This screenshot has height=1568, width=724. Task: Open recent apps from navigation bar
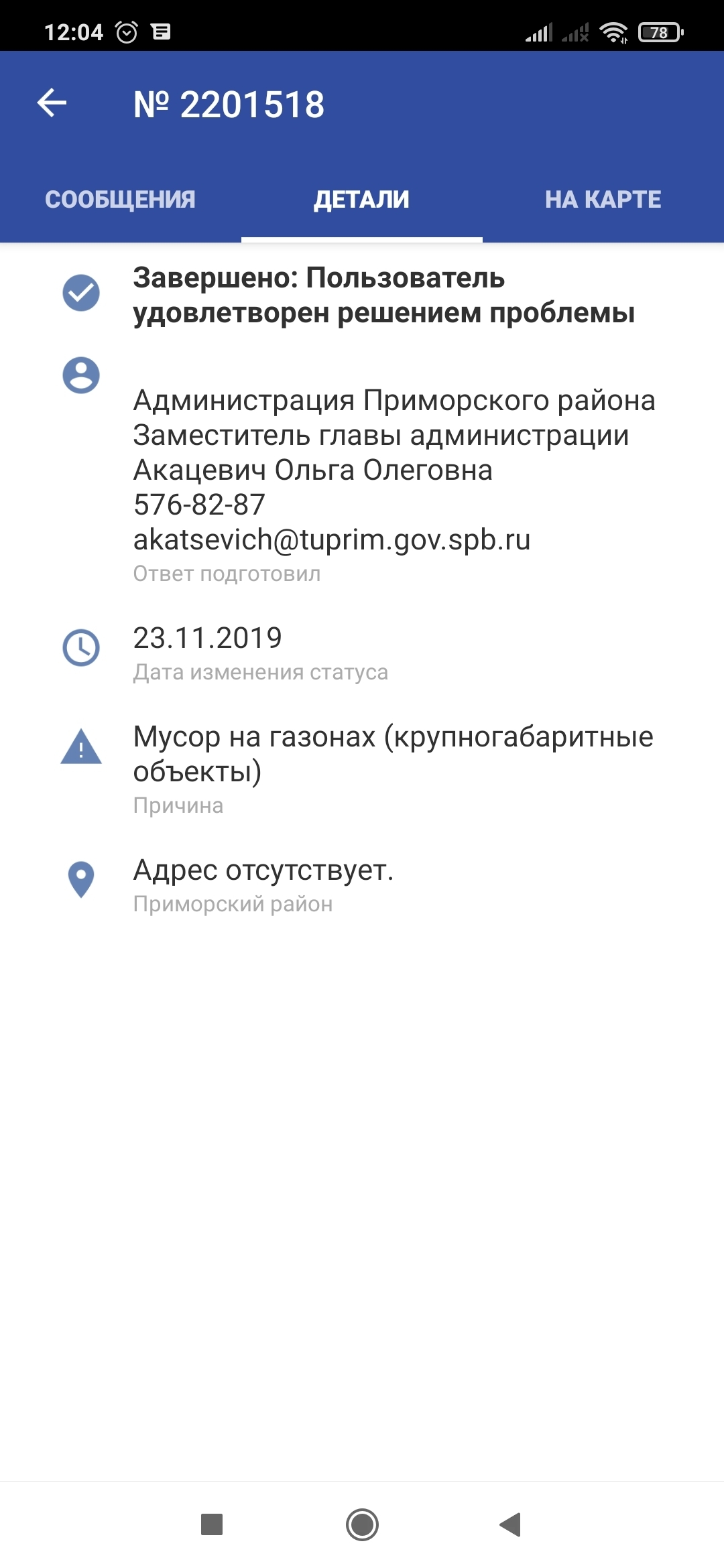[212, 1524]
